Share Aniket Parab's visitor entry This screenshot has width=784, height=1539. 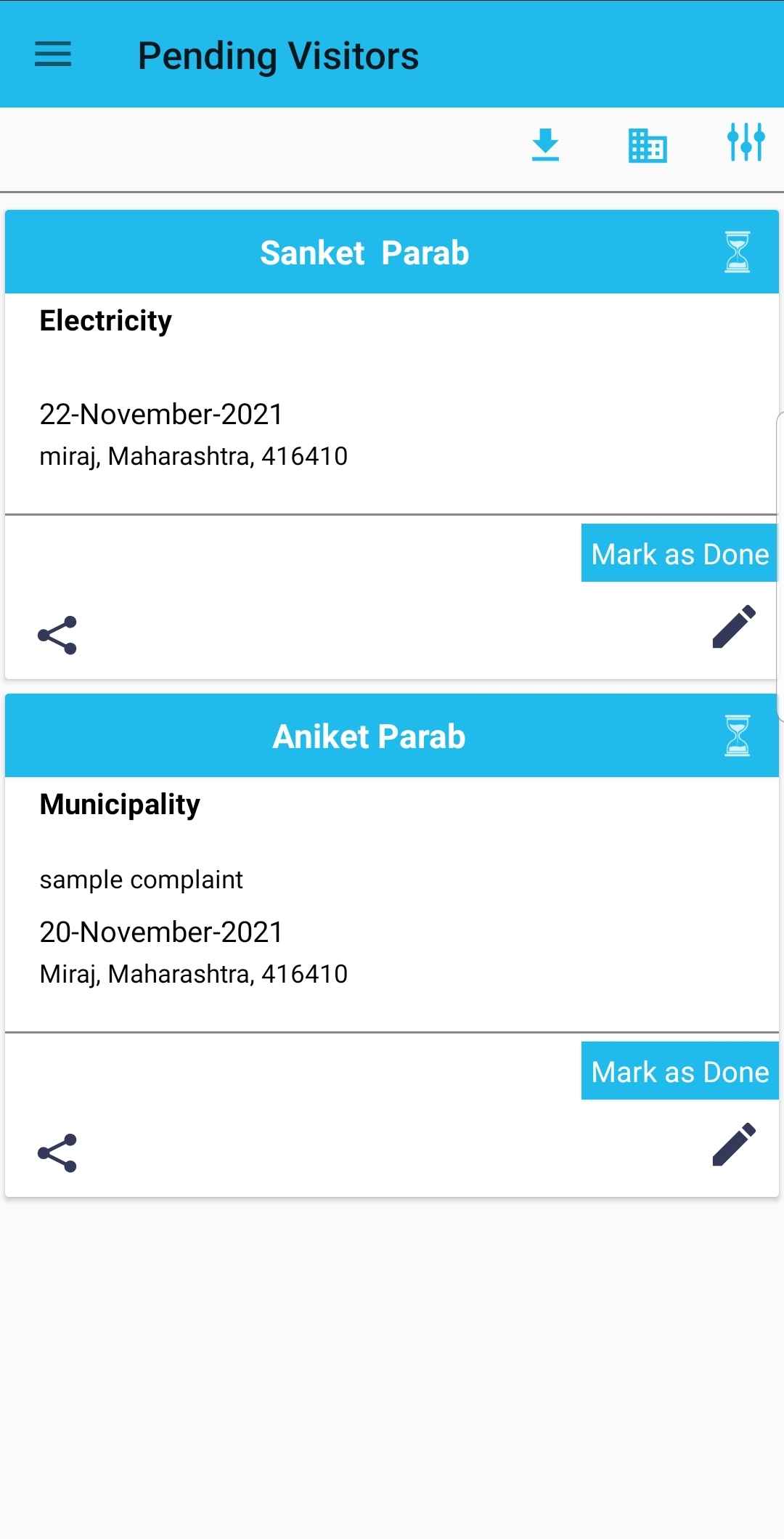click(x=57, y=1153)
